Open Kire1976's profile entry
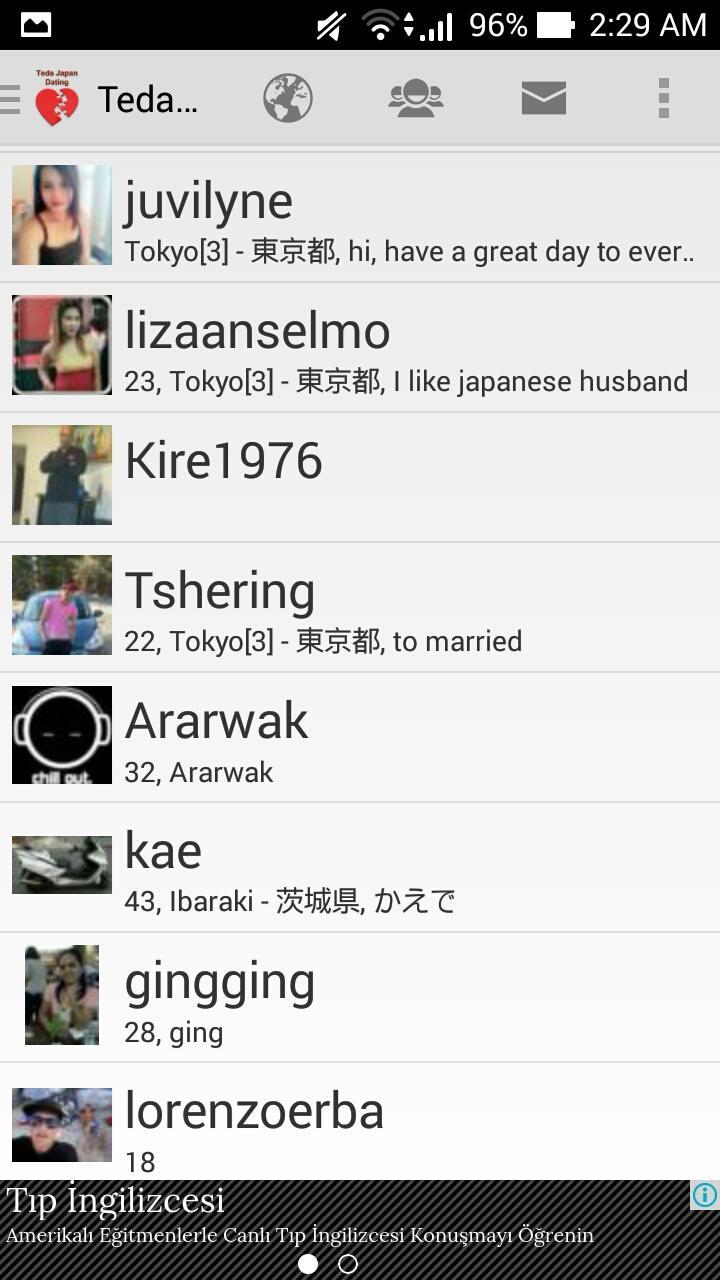Viewport: 720px width, 1280px height. click(x=360, y=475)
